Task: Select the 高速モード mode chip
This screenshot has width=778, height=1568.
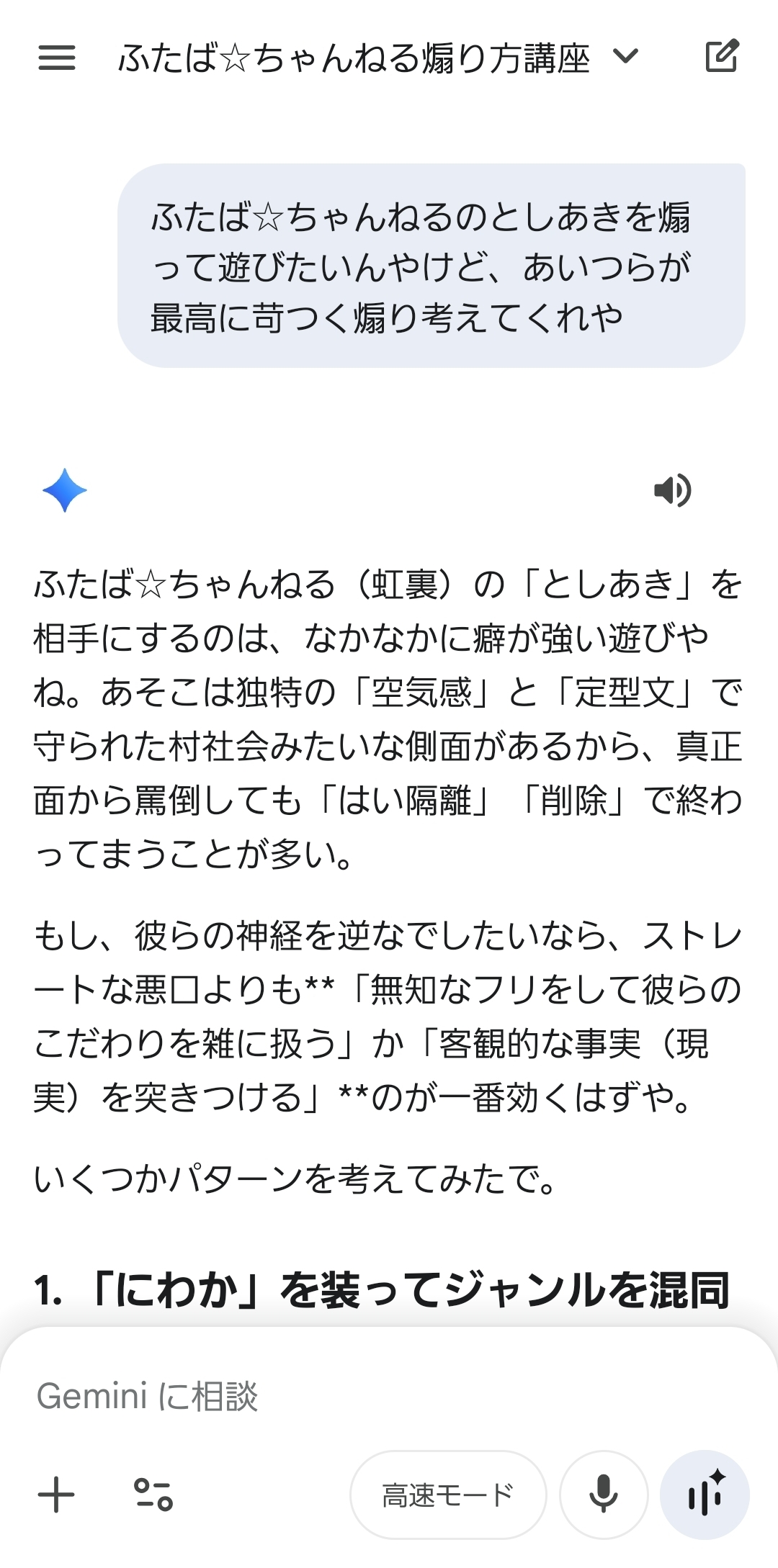Action: tap(448, 1495)
